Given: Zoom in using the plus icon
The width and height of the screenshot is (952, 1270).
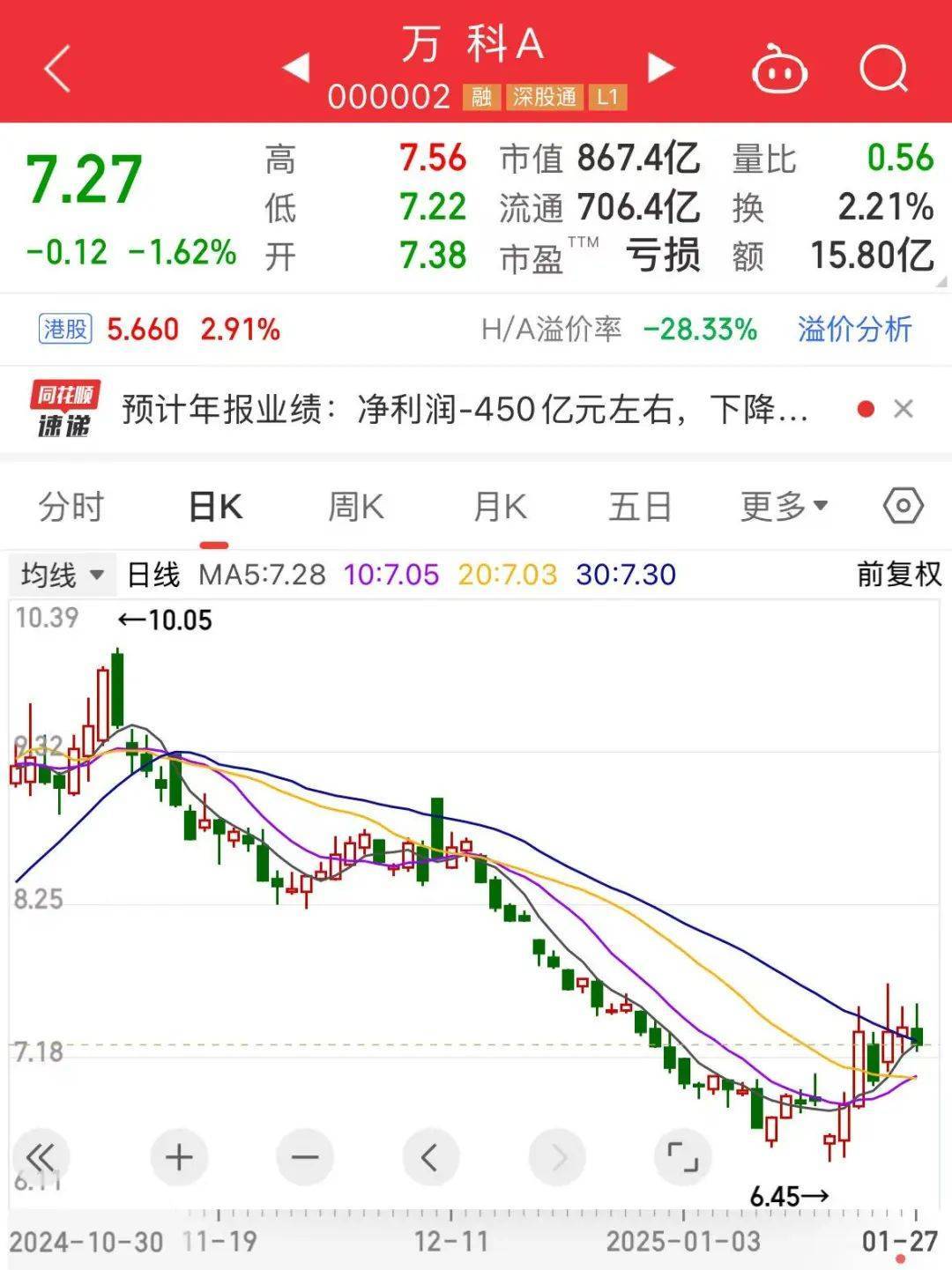Looking at the screenshot, I should point(179,1156).
